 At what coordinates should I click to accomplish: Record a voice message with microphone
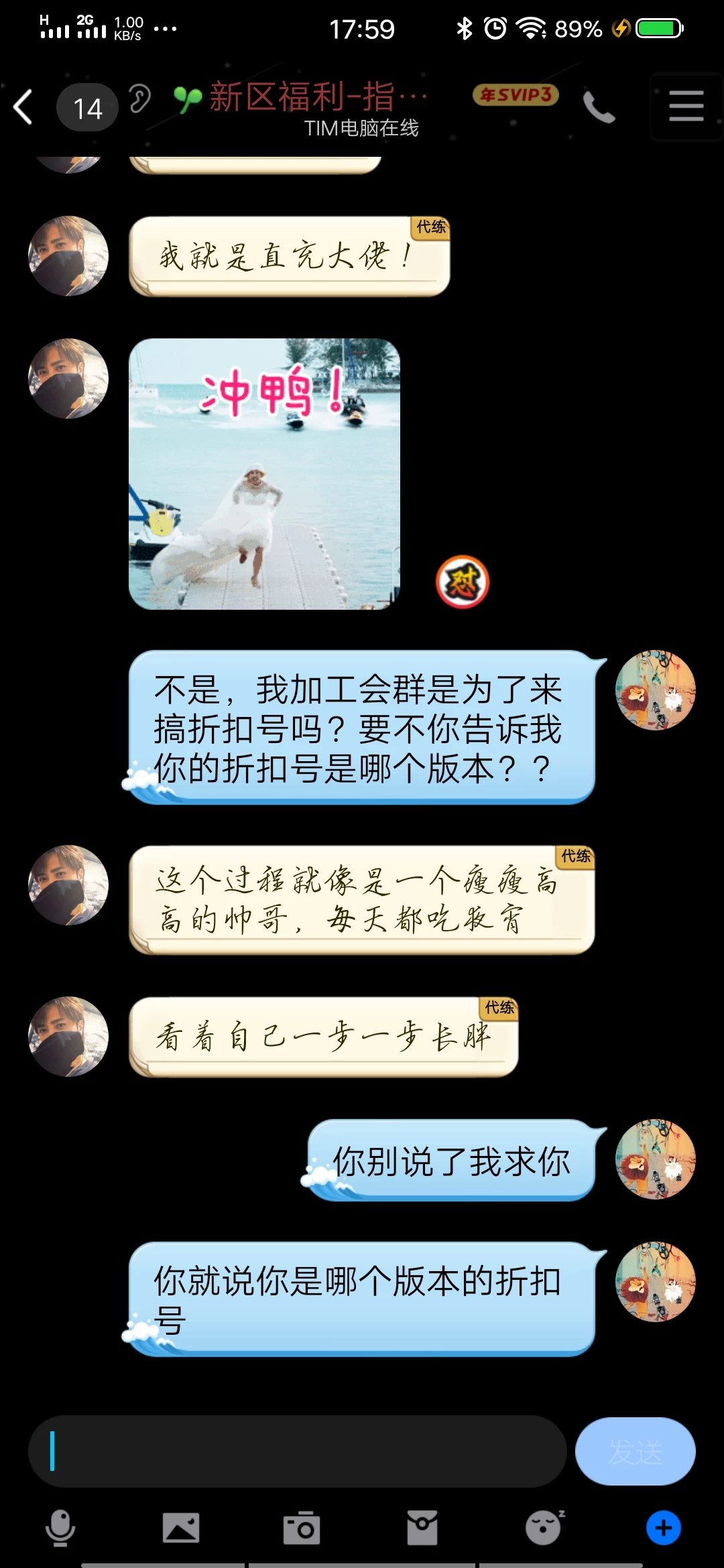(x=60, y=1528)
